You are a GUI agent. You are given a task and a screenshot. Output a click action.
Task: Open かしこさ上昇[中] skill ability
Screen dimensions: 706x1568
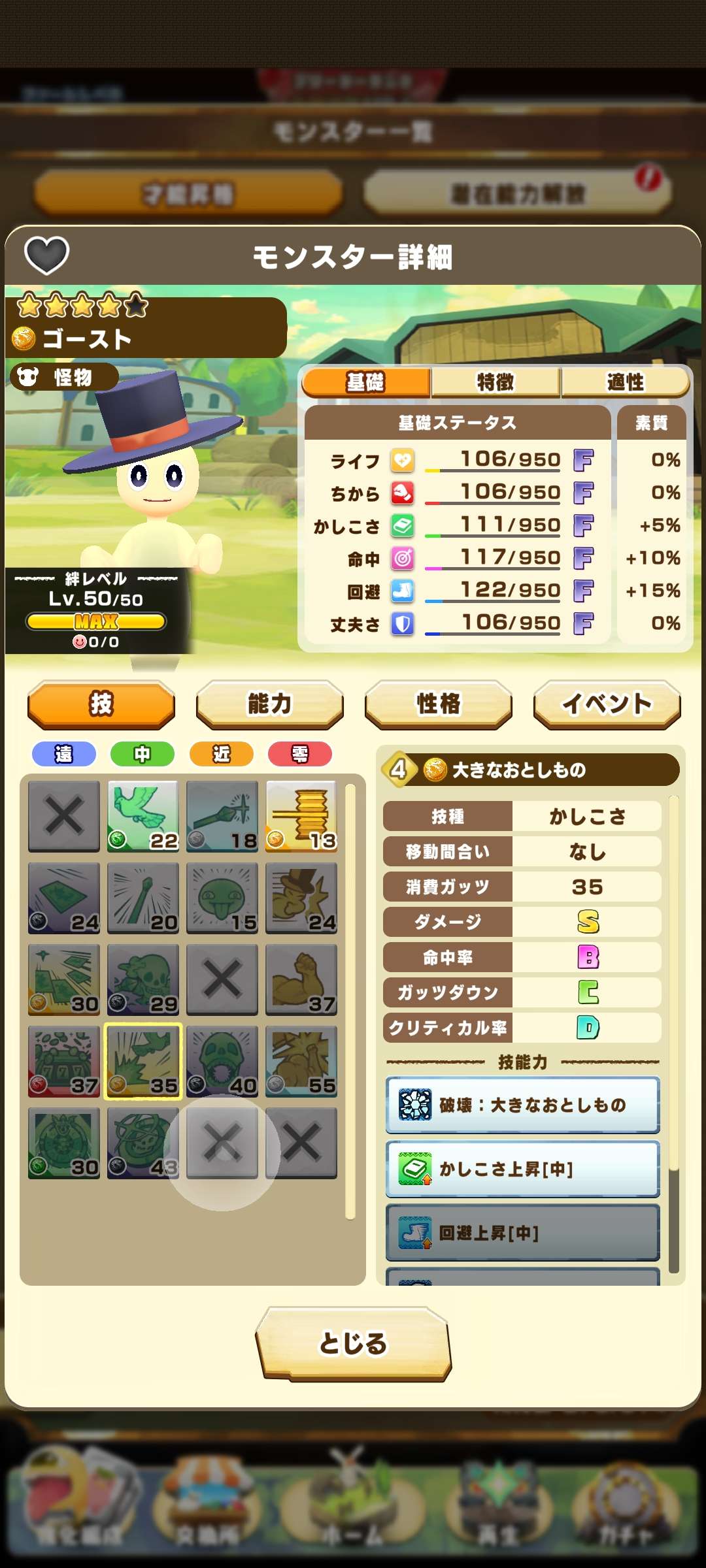click(522, 1169)
